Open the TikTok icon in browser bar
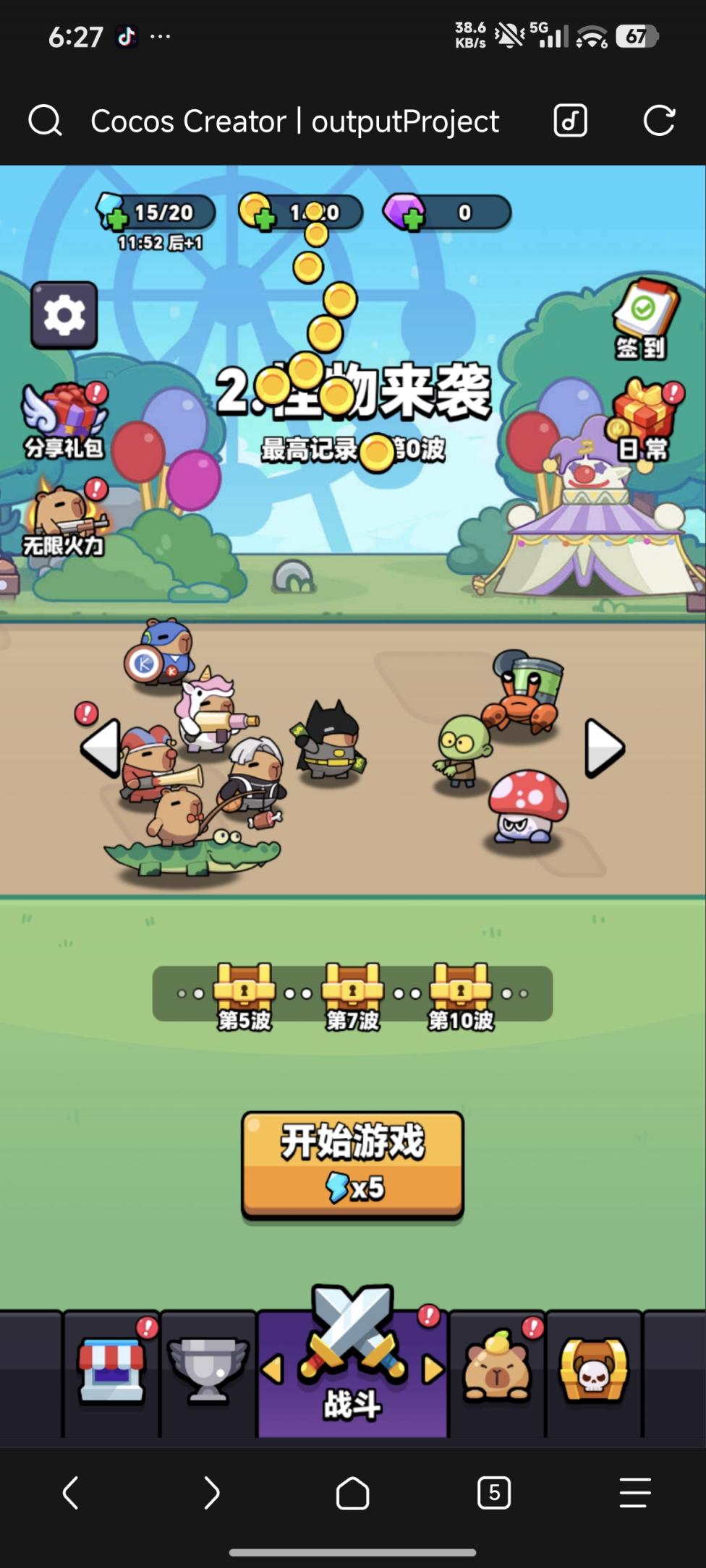Screen dimensions: 706x1568 (x=570, y=121)
